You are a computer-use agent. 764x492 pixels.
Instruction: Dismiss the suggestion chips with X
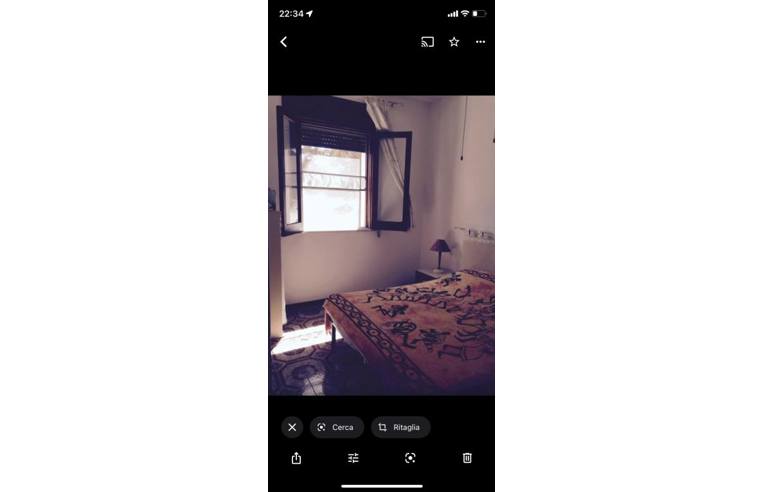tap(292, 427)
